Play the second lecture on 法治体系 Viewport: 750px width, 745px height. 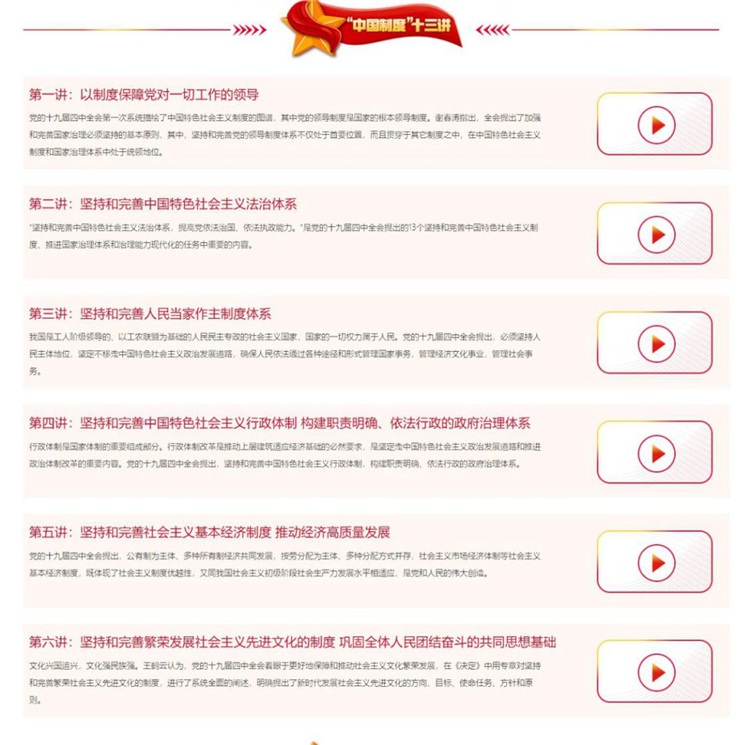tap(655, 234)
